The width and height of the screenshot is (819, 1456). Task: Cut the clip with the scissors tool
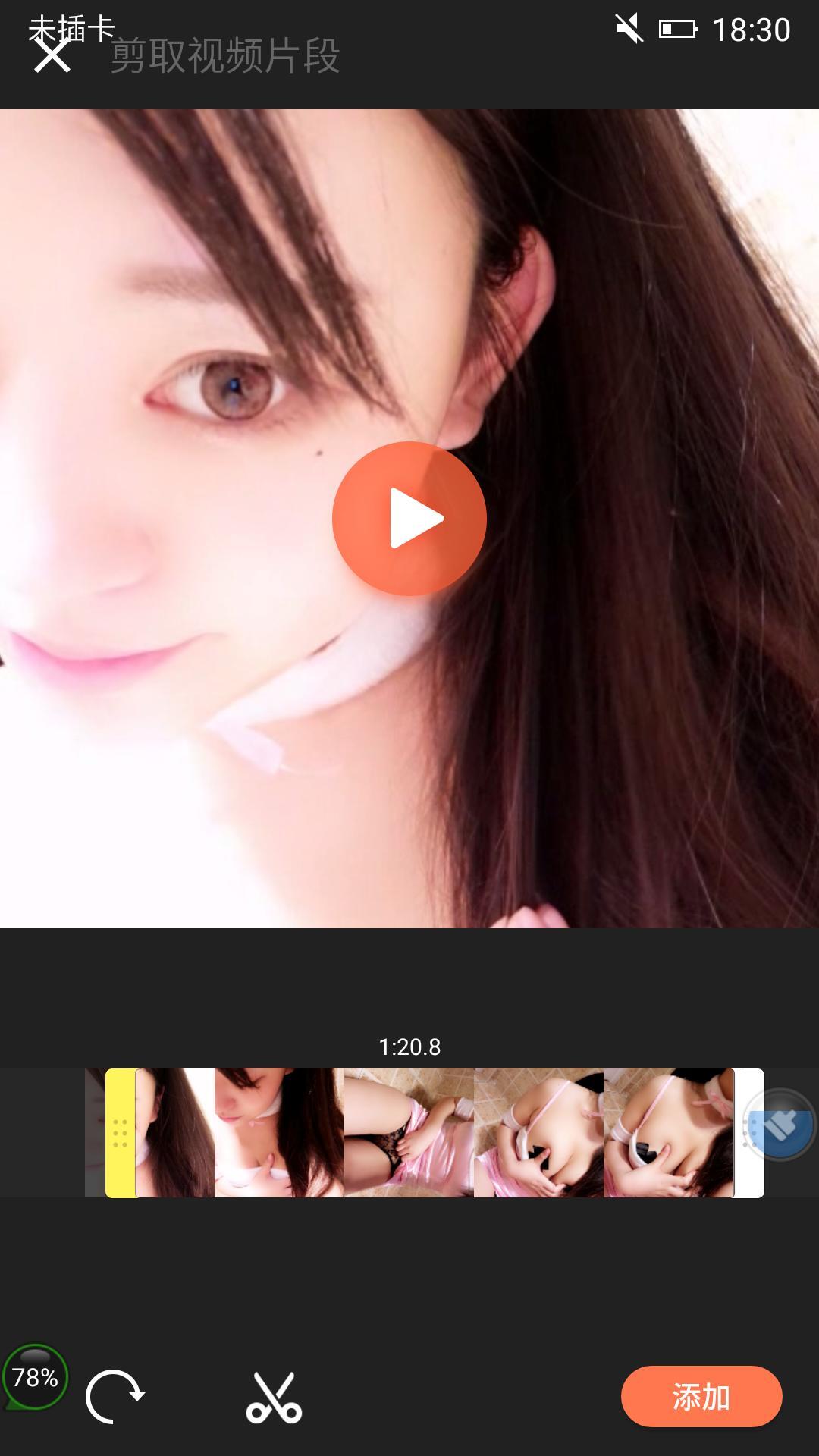[274, 1397]
